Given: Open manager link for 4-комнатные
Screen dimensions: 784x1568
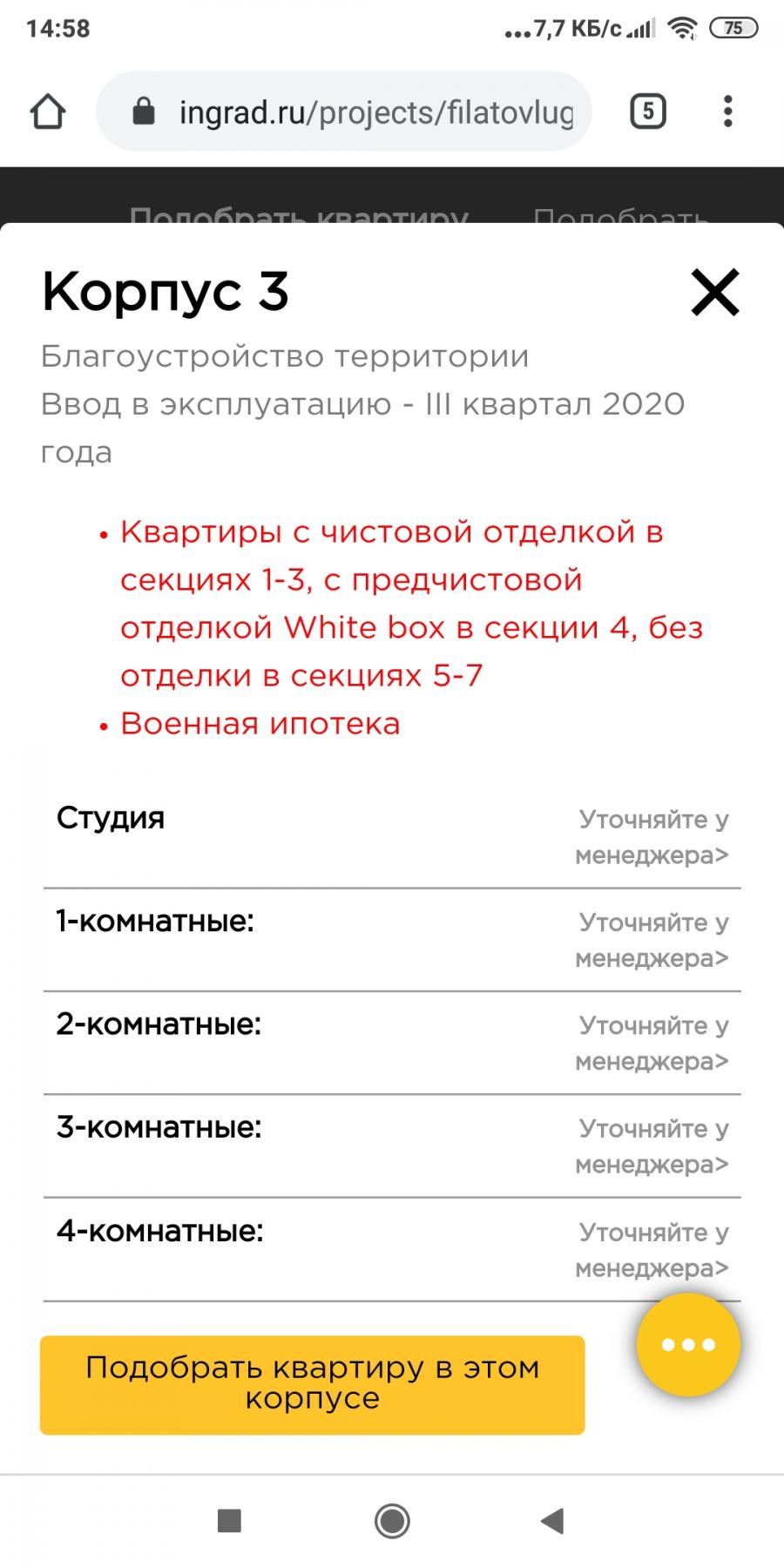Looking at the screenshot, I should click(652, 1250).
